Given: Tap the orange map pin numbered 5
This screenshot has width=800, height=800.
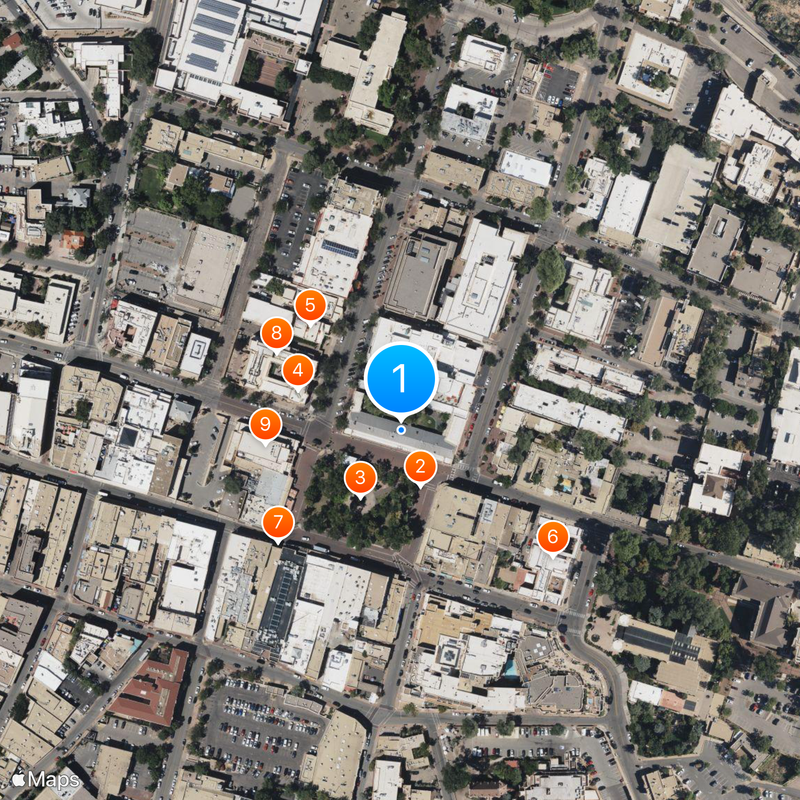Looking at the screenshot, I should click(310, 304).
